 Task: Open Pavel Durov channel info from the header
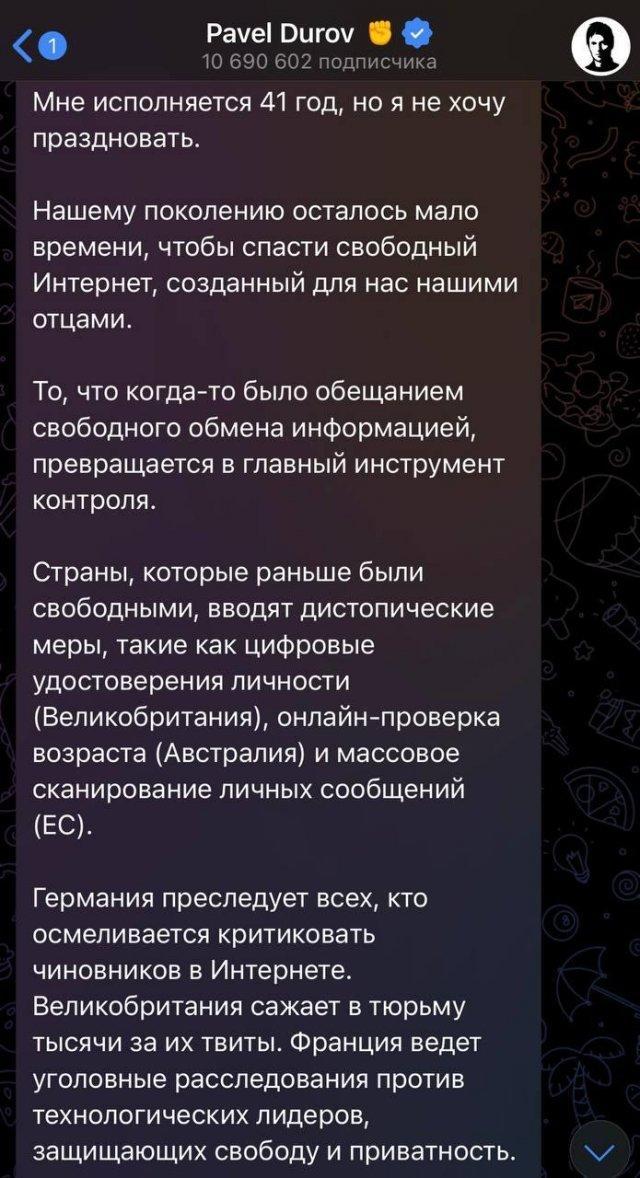click(318, 46)
